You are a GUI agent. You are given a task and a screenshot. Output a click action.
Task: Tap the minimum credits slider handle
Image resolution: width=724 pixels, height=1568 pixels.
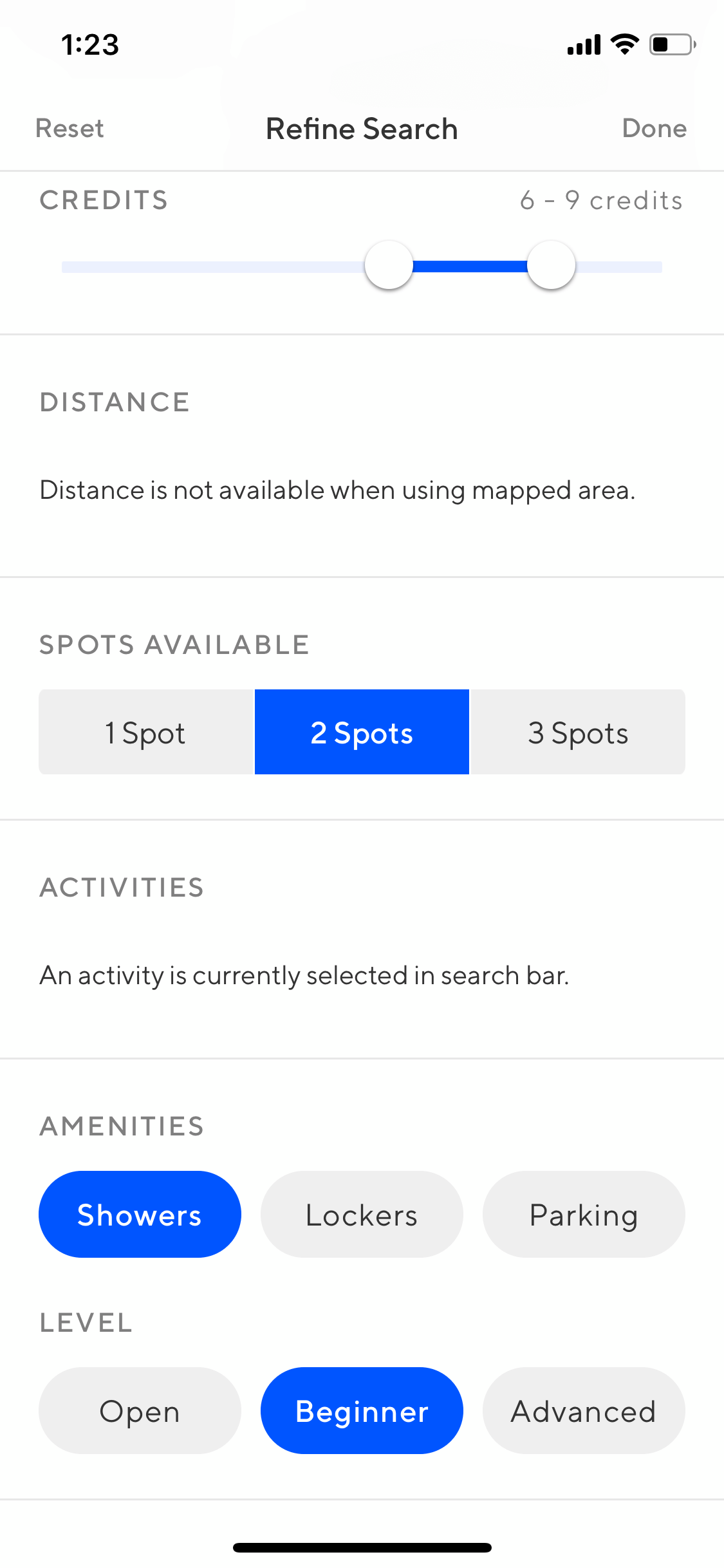point(389,265)
